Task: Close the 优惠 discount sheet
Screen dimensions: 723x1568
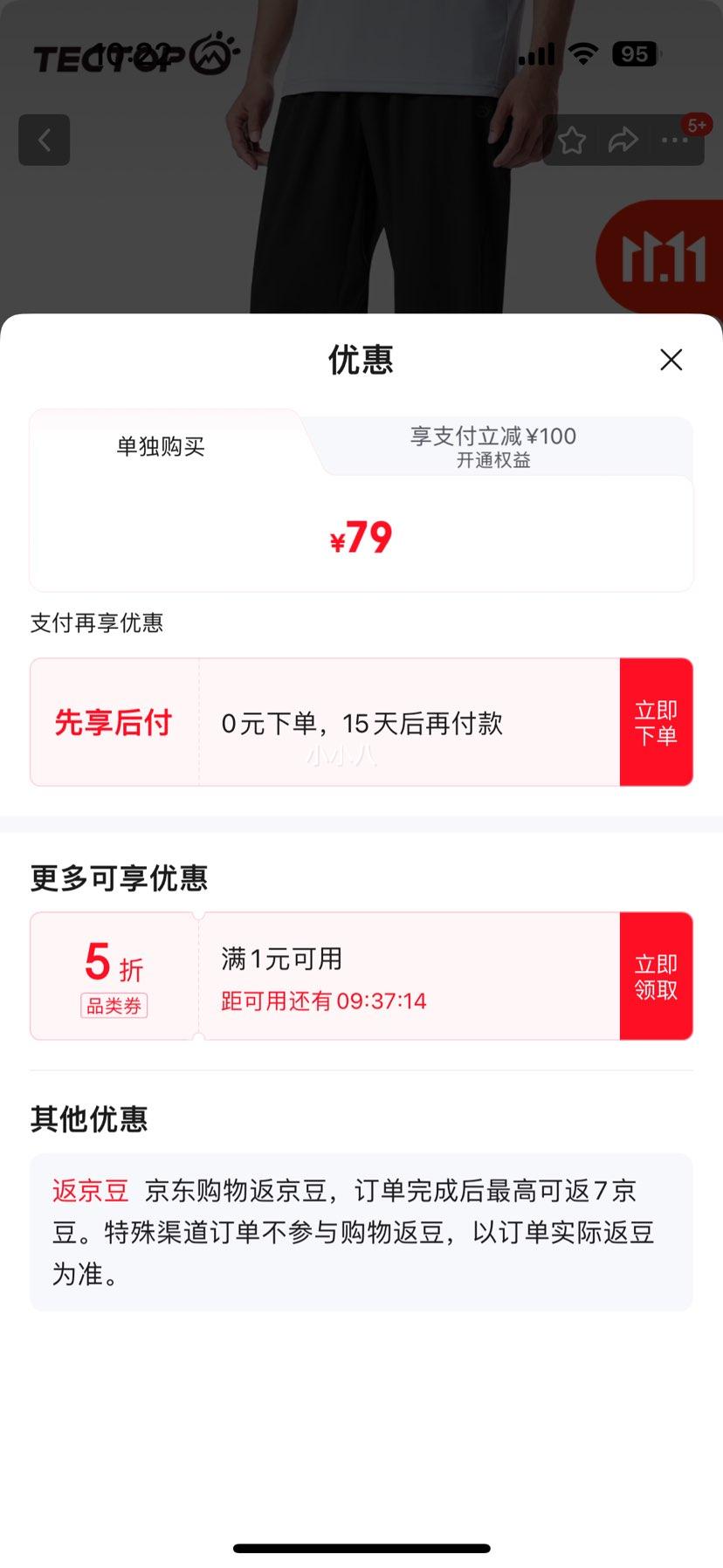Action: (671, 360)
